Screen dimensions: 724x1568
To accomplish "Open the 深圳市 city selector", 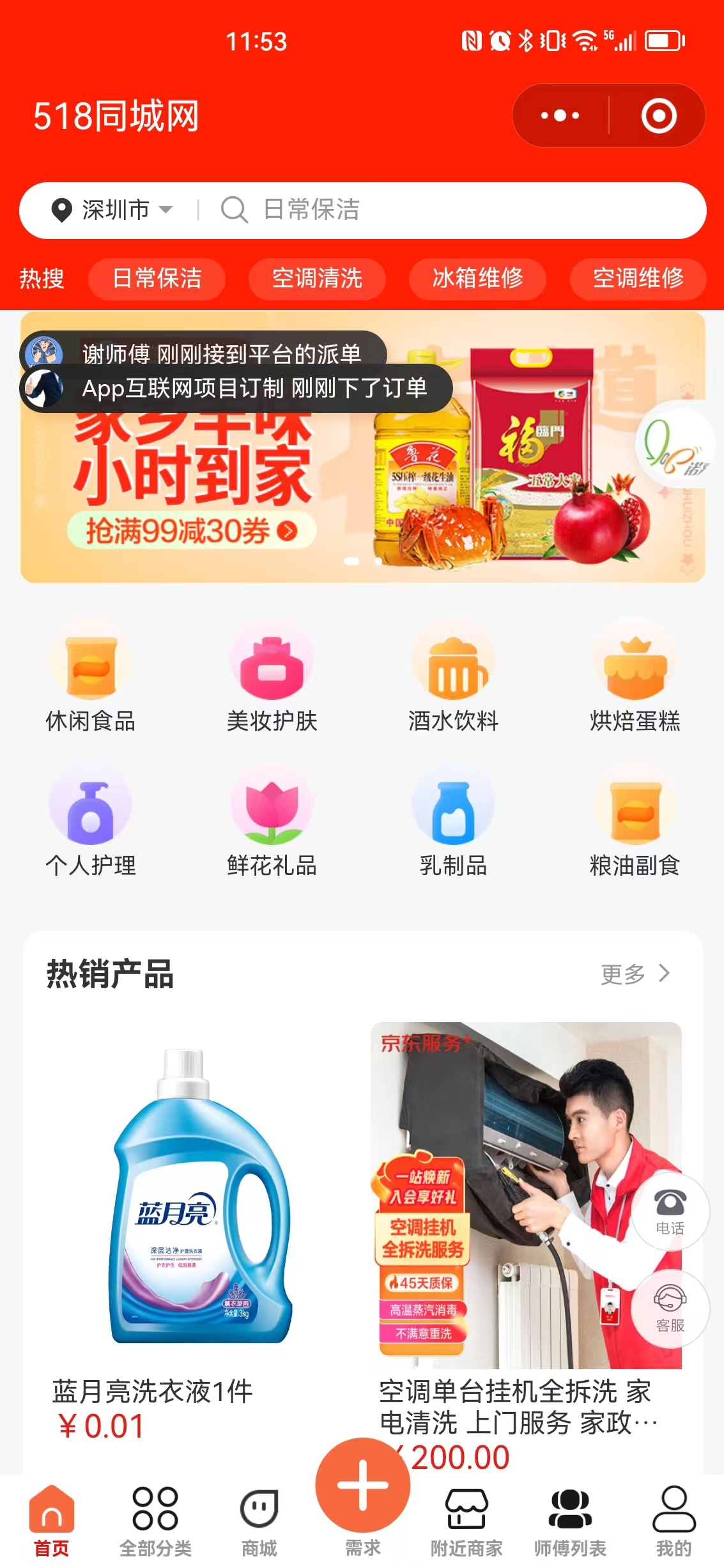I will tap(112, 210).
